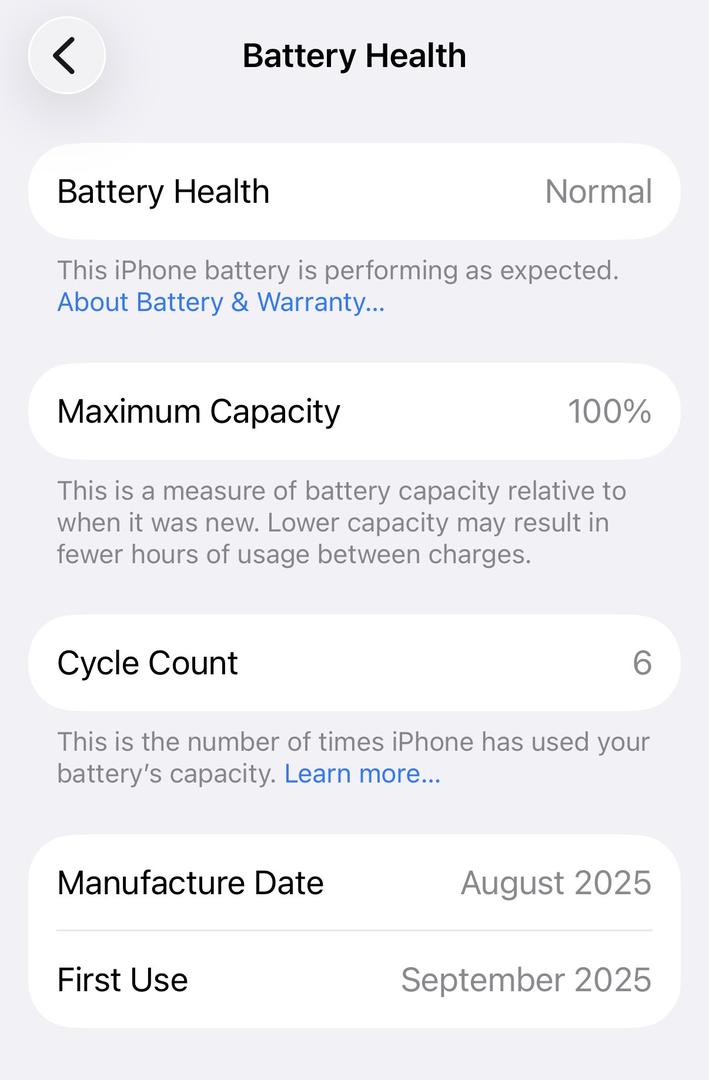Tap Learn more about cycle count
This screenshot has height=1080, width=709.
click(362, 774)
